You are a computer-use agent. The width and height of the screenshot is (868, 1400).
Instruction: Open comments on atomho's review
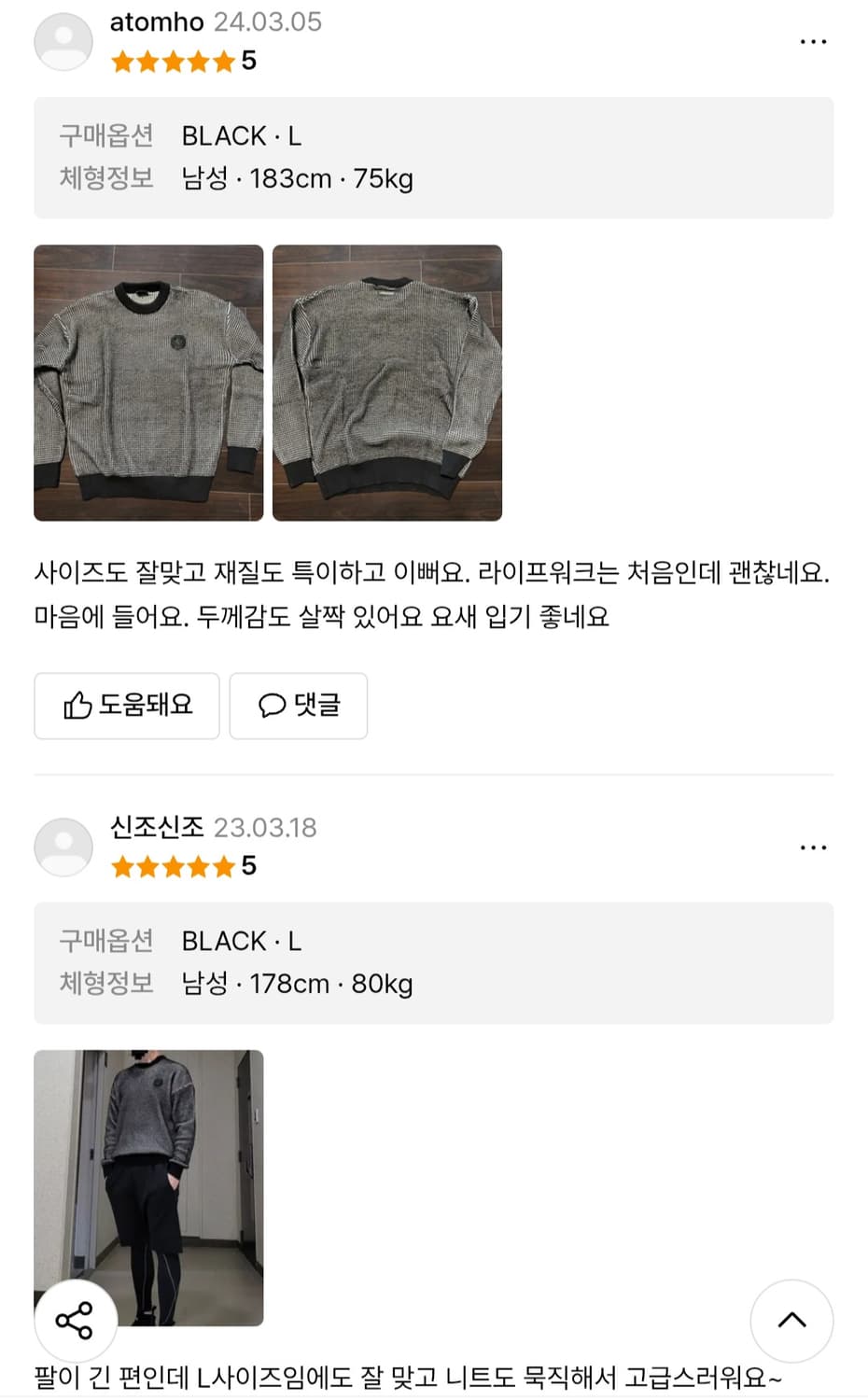pos(298,706)
